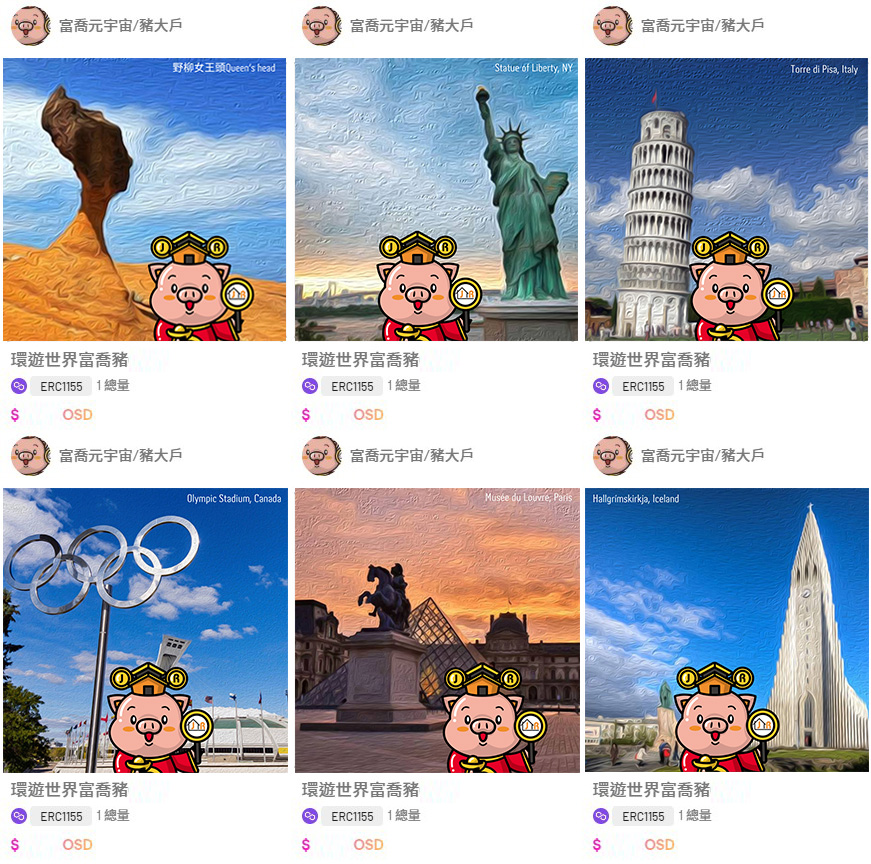
Task: Open the Olympic Stadium, Canada NFT card
Action: [144, 629]
